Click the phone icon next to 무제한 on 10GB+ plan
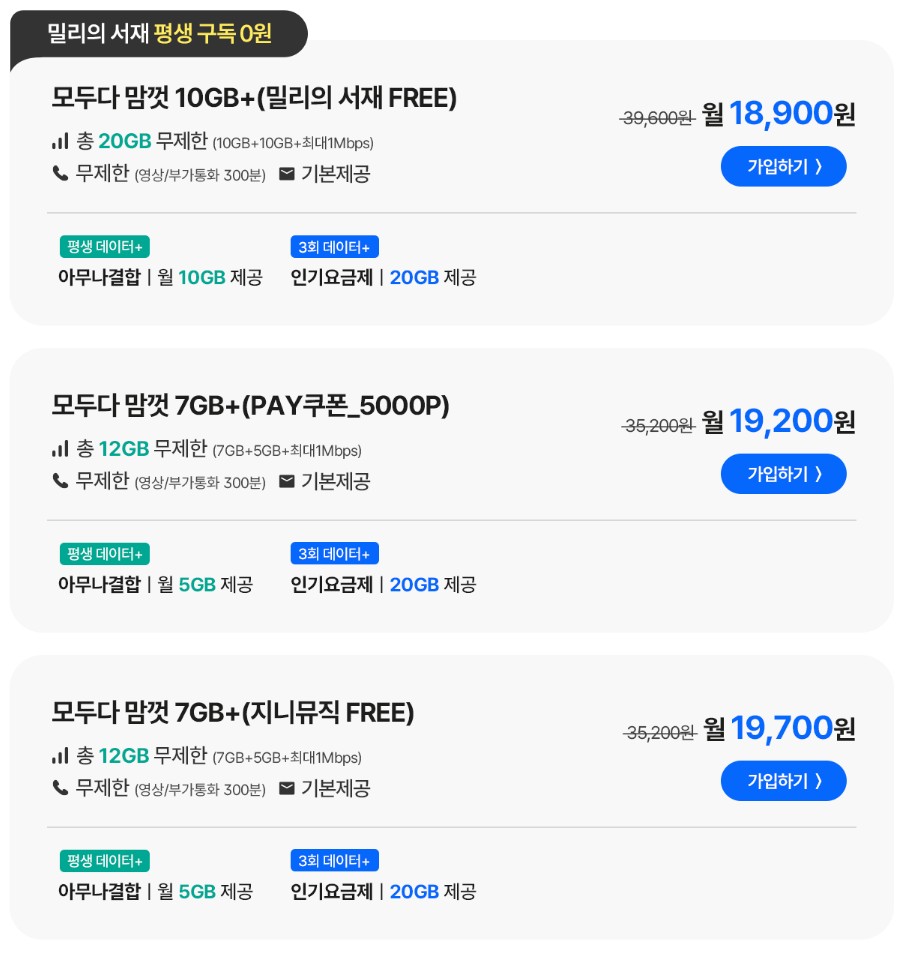903x955 pixels. [x=59, y=172]
